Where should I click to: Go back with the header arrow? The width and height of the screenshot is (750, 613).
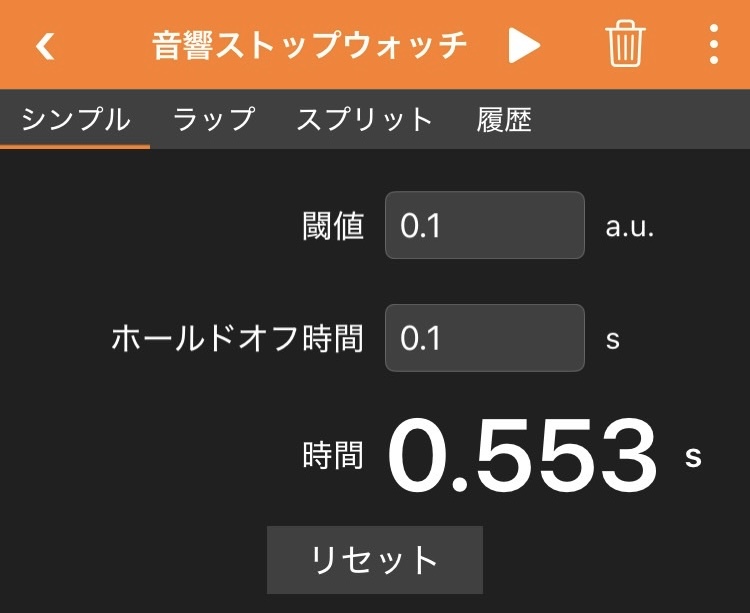(45, 46)
